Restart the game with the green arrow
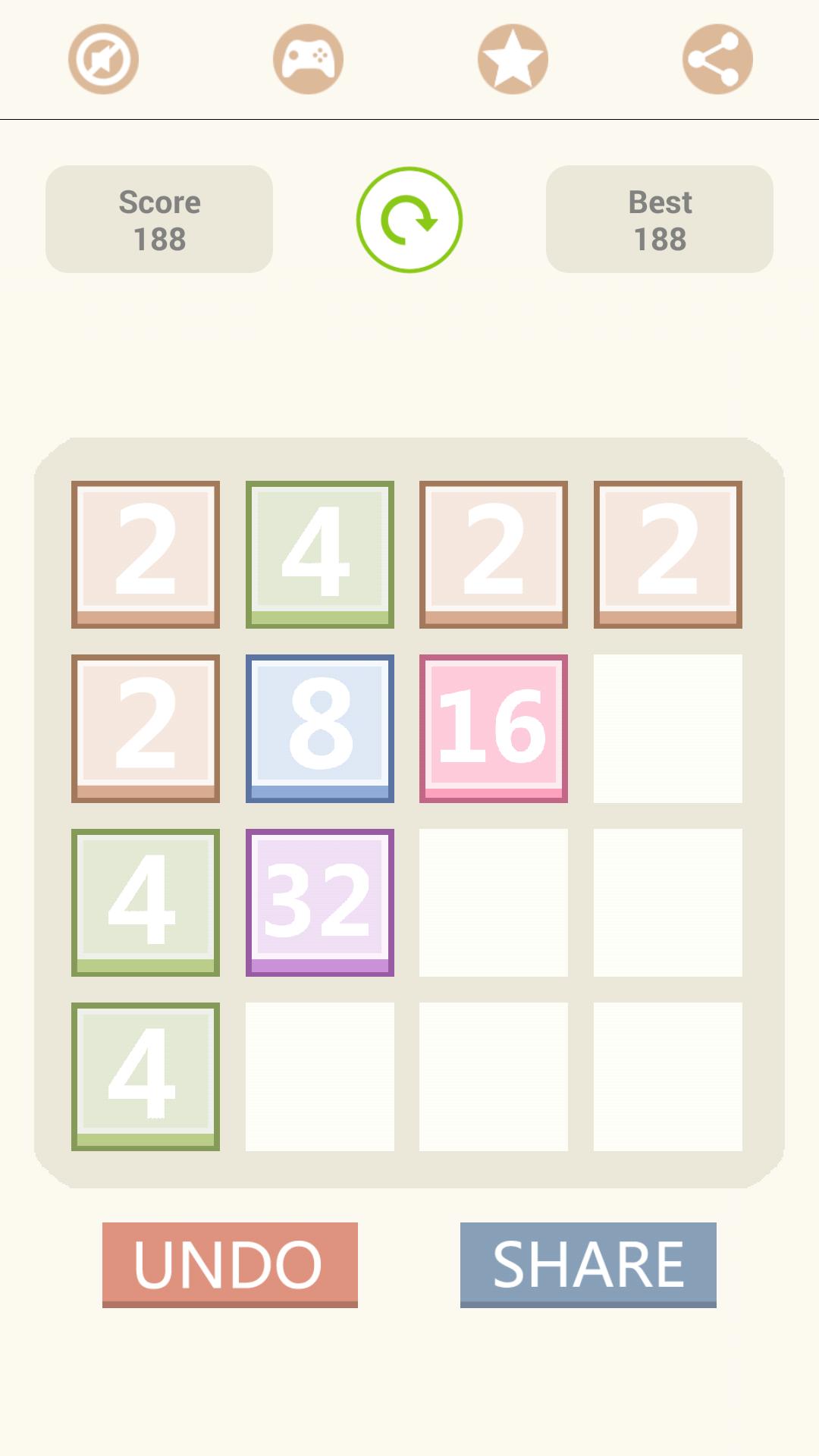 (x=409, y=220)
